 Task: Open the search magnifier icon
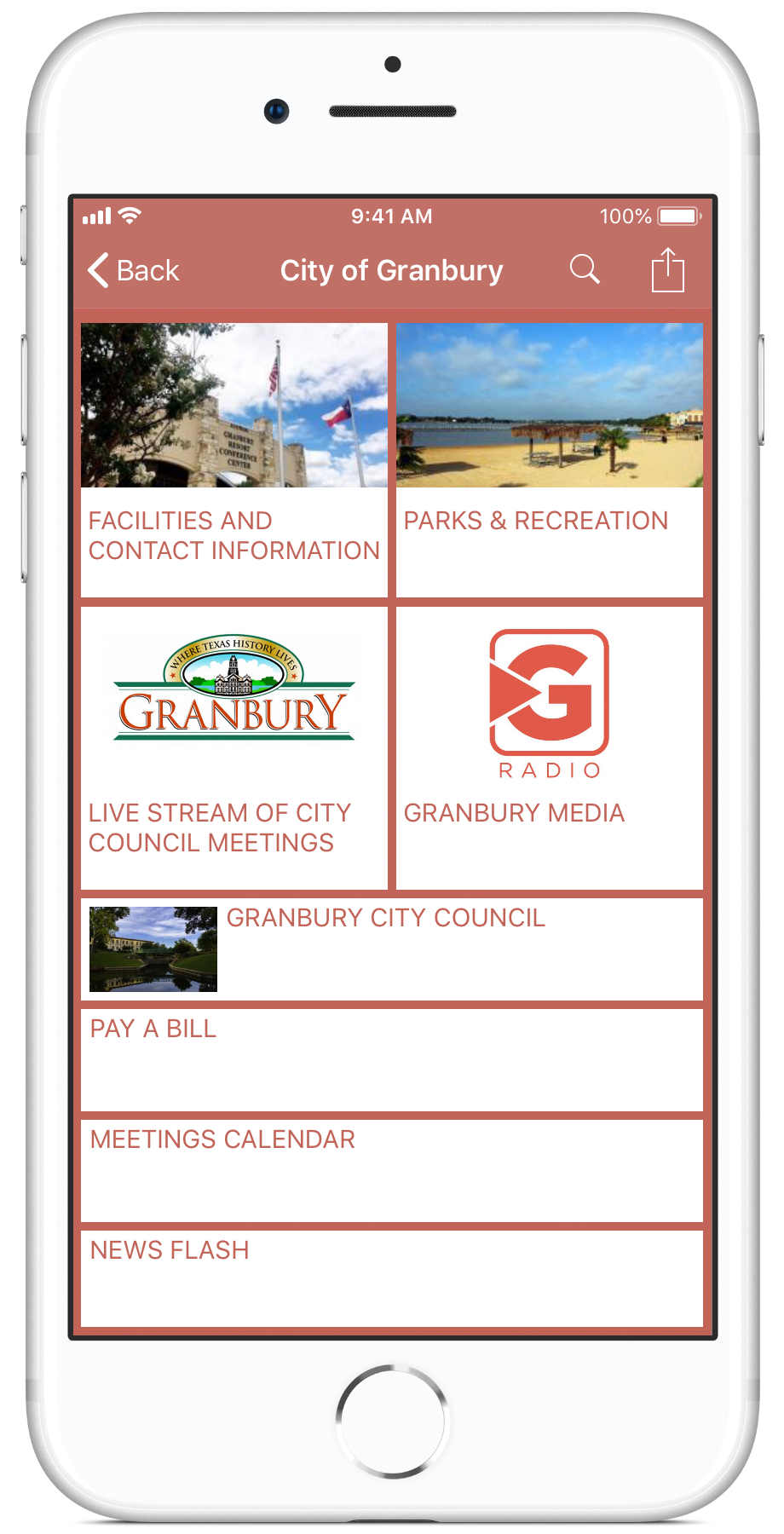(585, 269)
